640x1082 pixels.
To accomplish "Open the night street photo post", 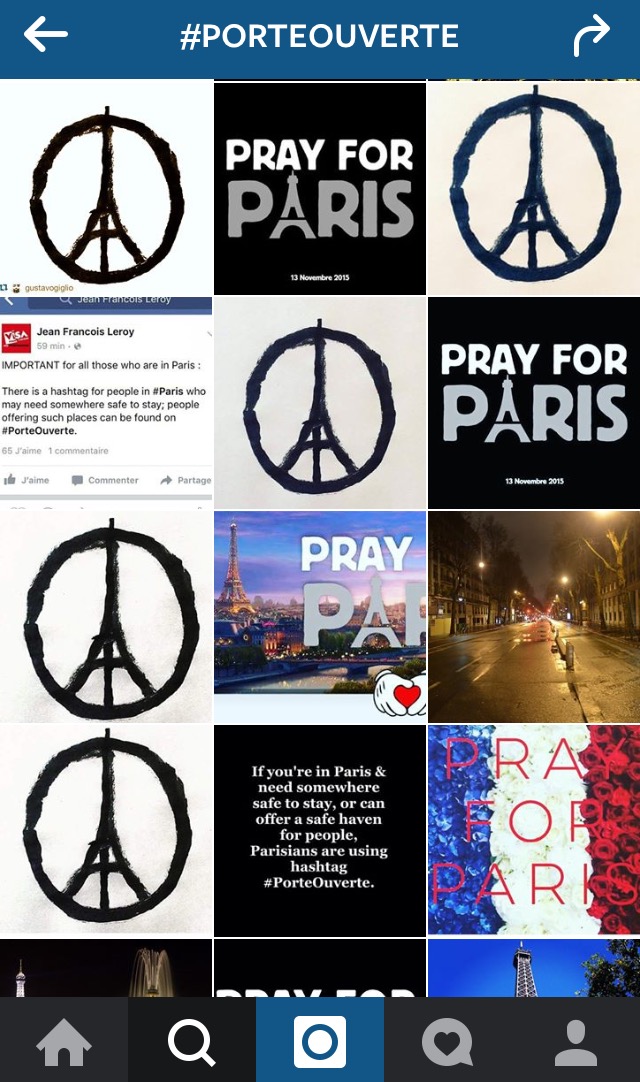I will [x=533, y=616].
